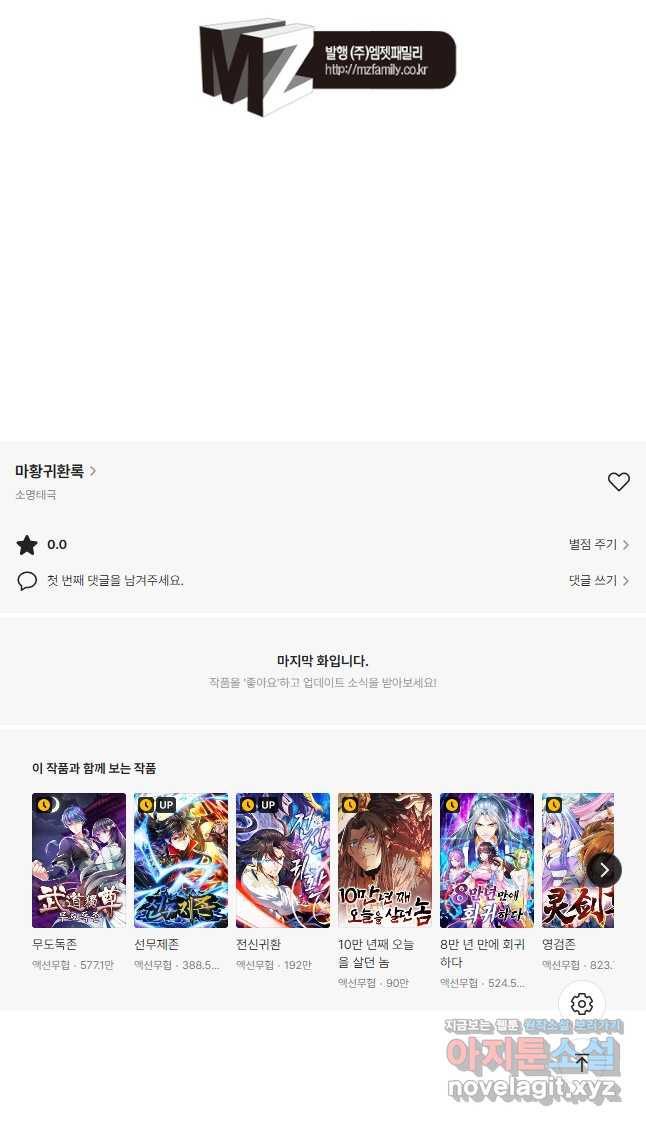Open viewer settings gear
This screenshot has height=1126, width=646.
point(582,1004)
